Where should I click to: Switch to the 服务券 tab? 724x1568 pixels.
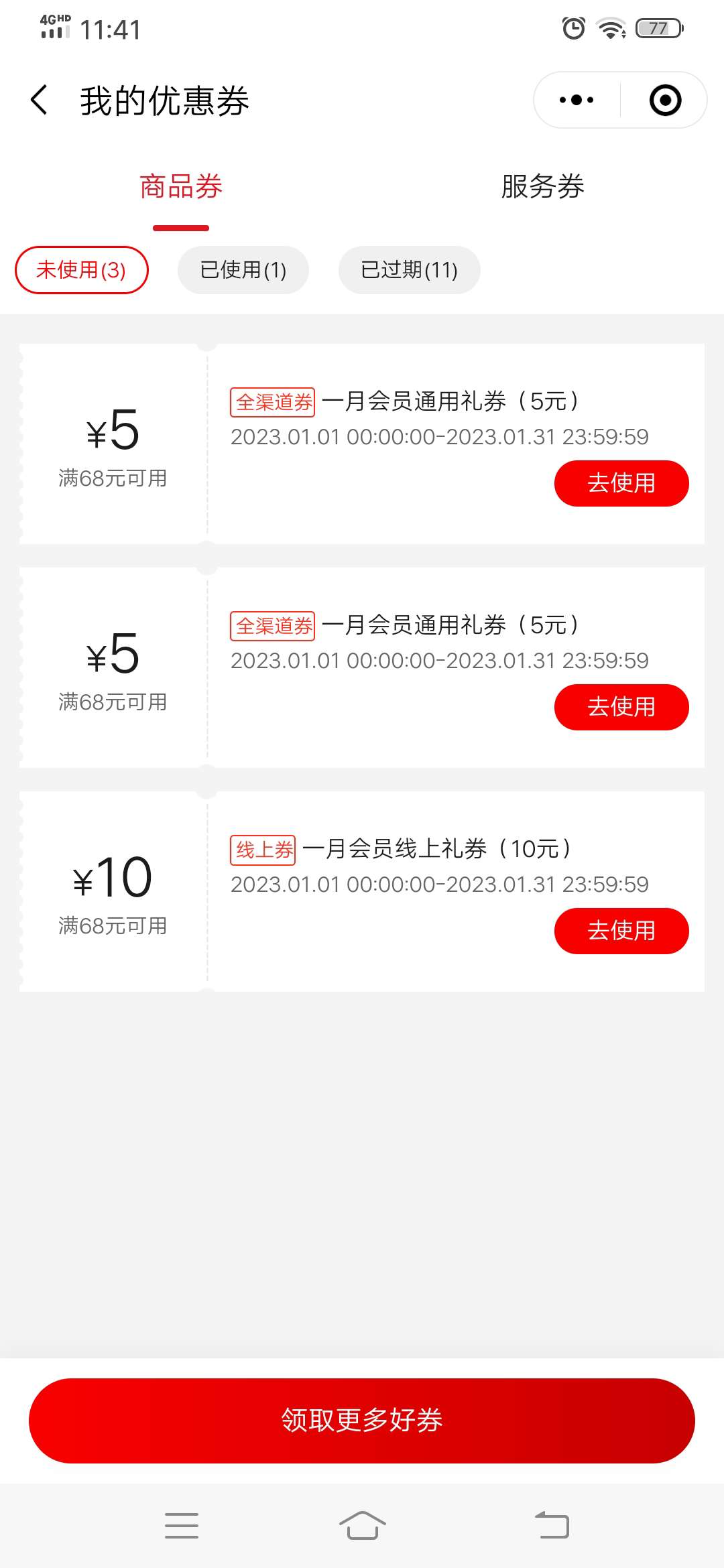tap(542, 187)
